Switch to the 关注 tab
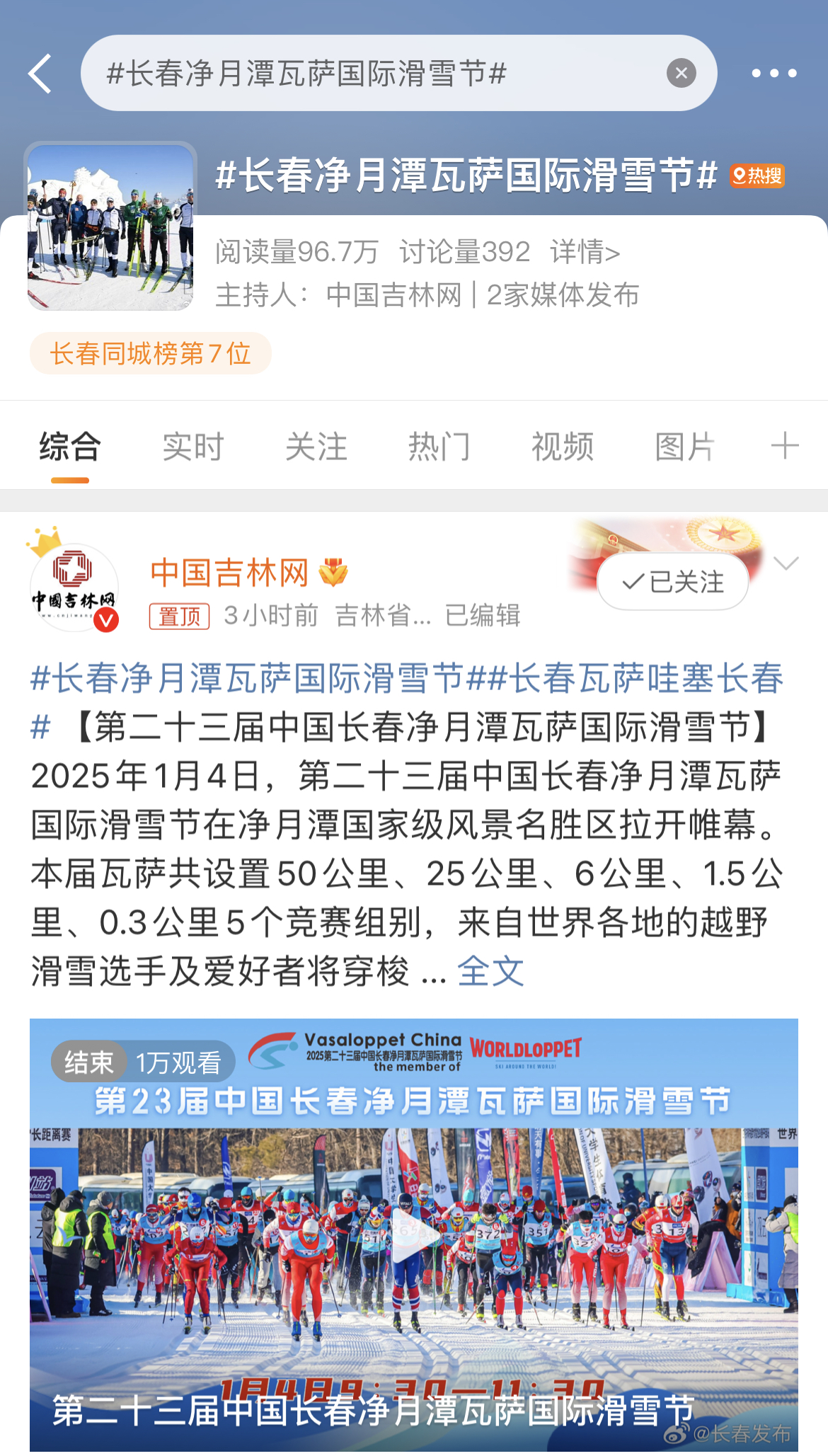 point(316,447)
